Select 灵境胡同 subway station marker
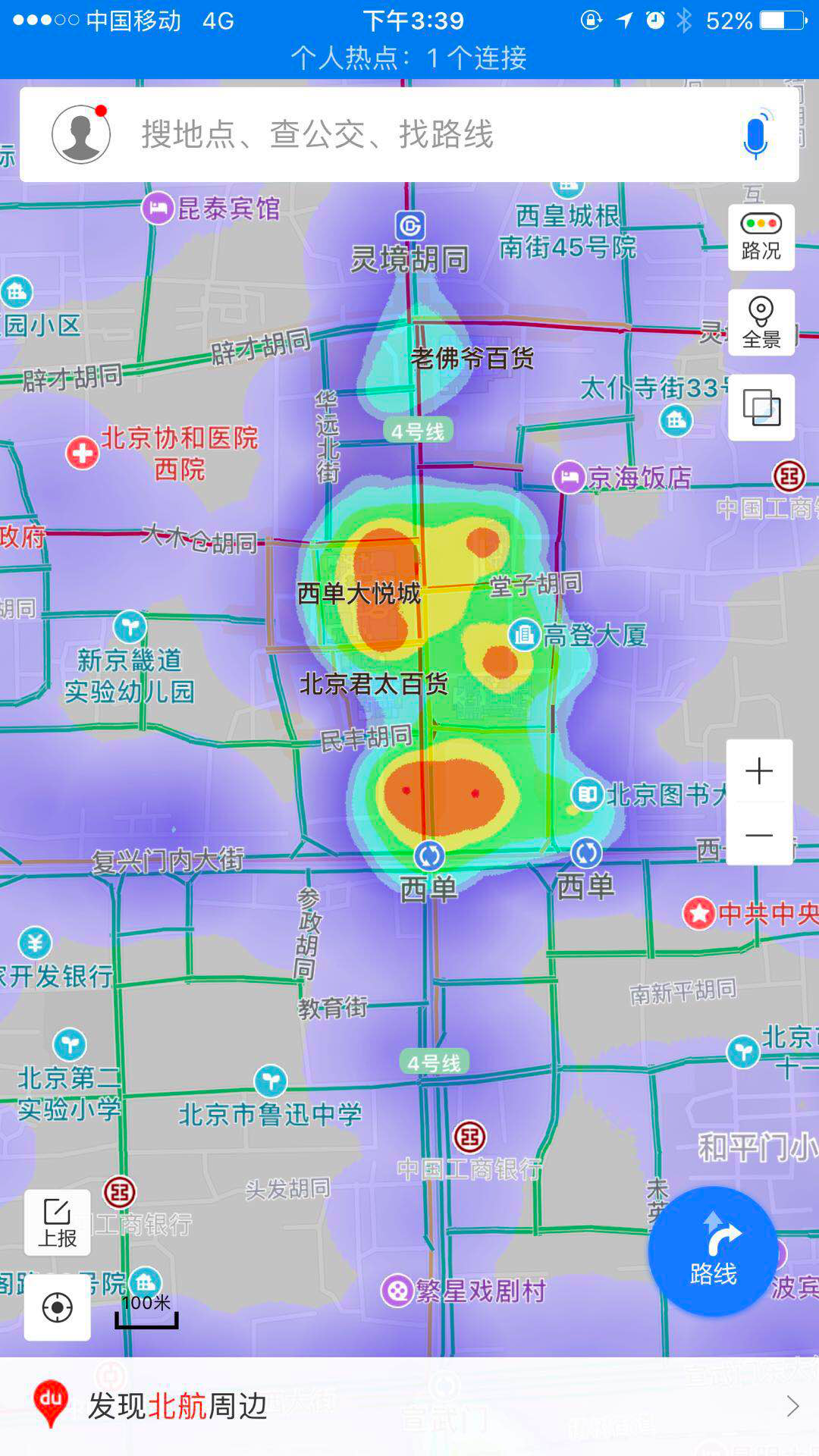 point(410,226)
